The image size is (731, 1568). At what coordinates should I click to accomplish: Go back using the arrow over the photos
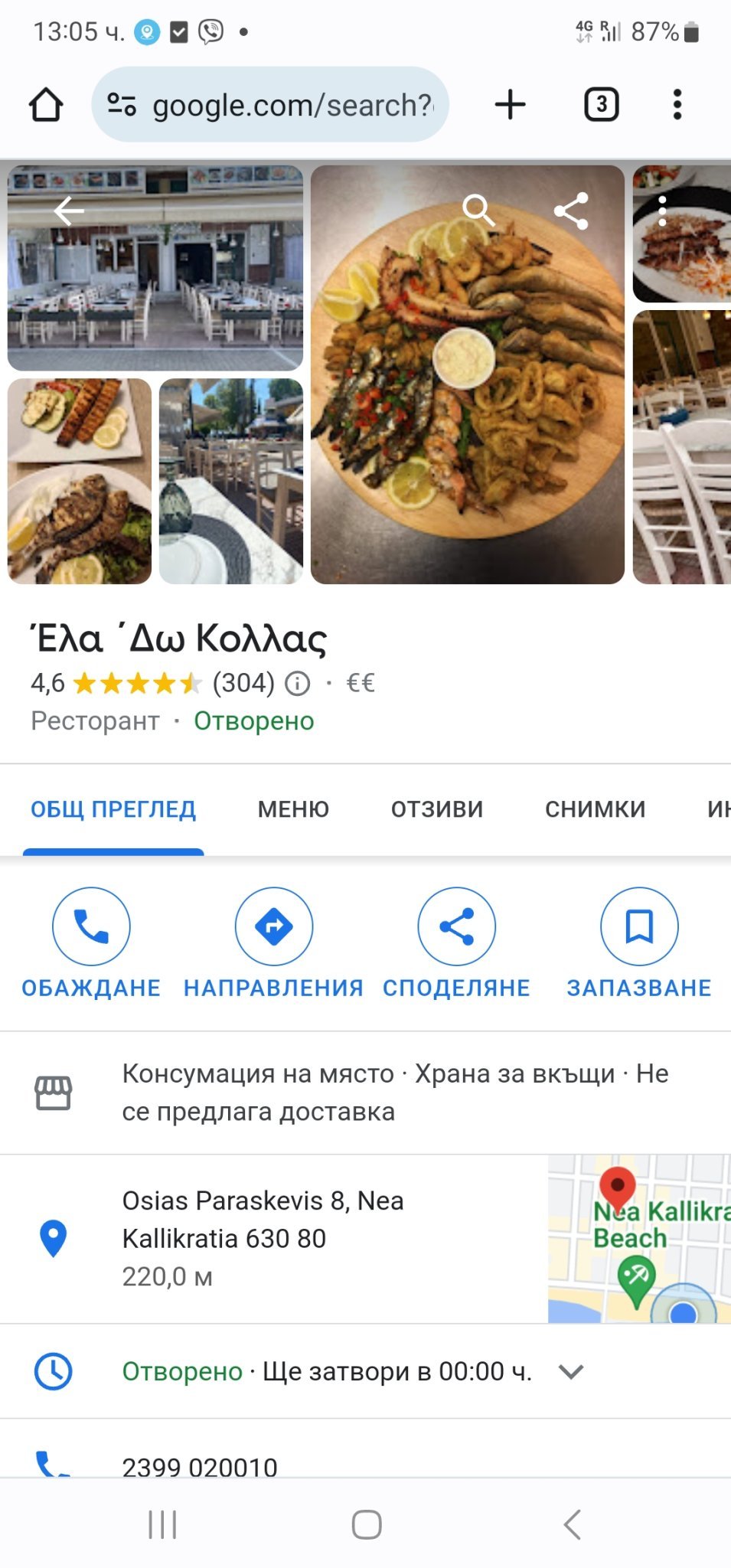pos(69,211)
